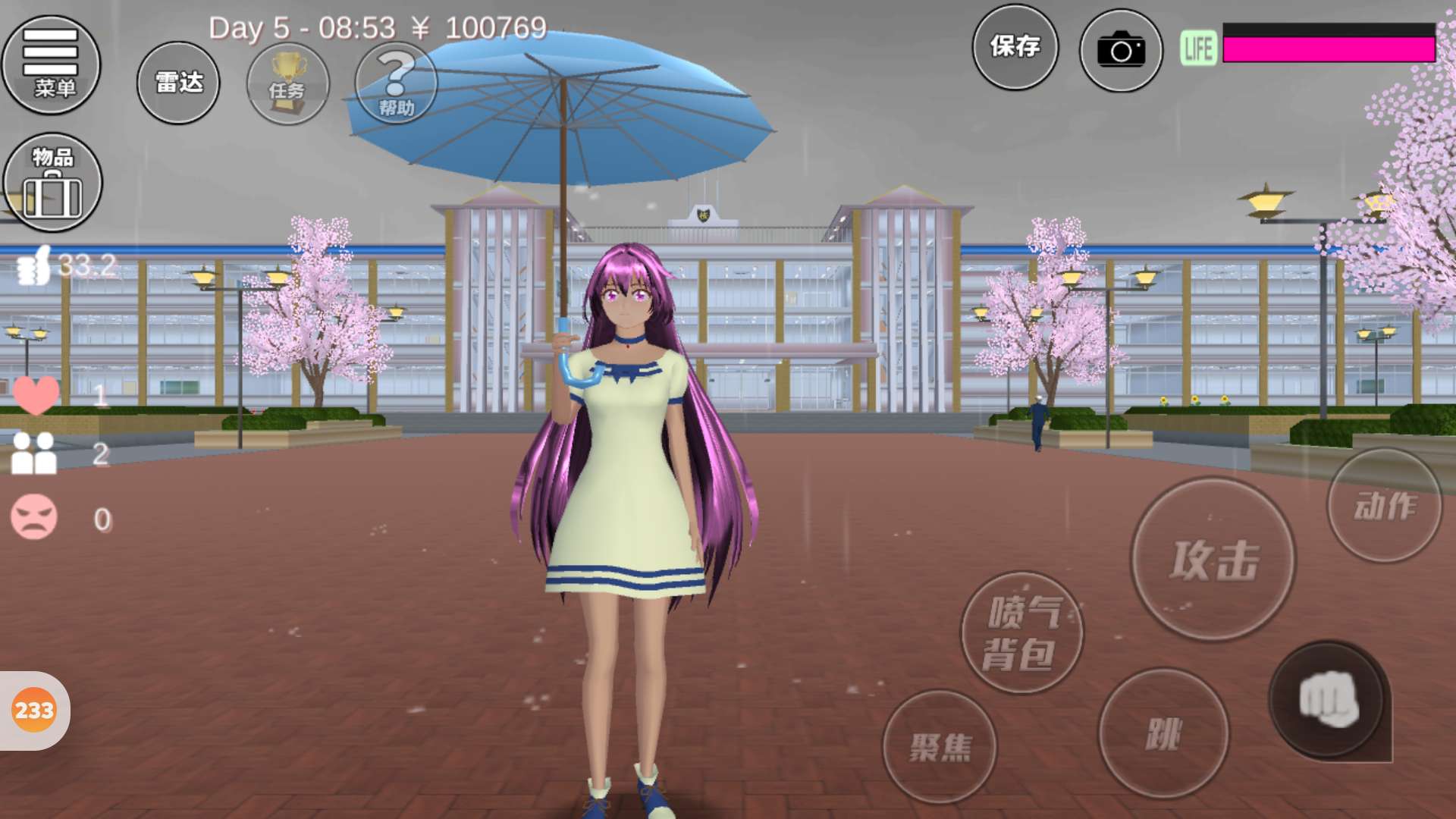
Task: Open the 物品 items suitcase
Action: tap(52, 182)
